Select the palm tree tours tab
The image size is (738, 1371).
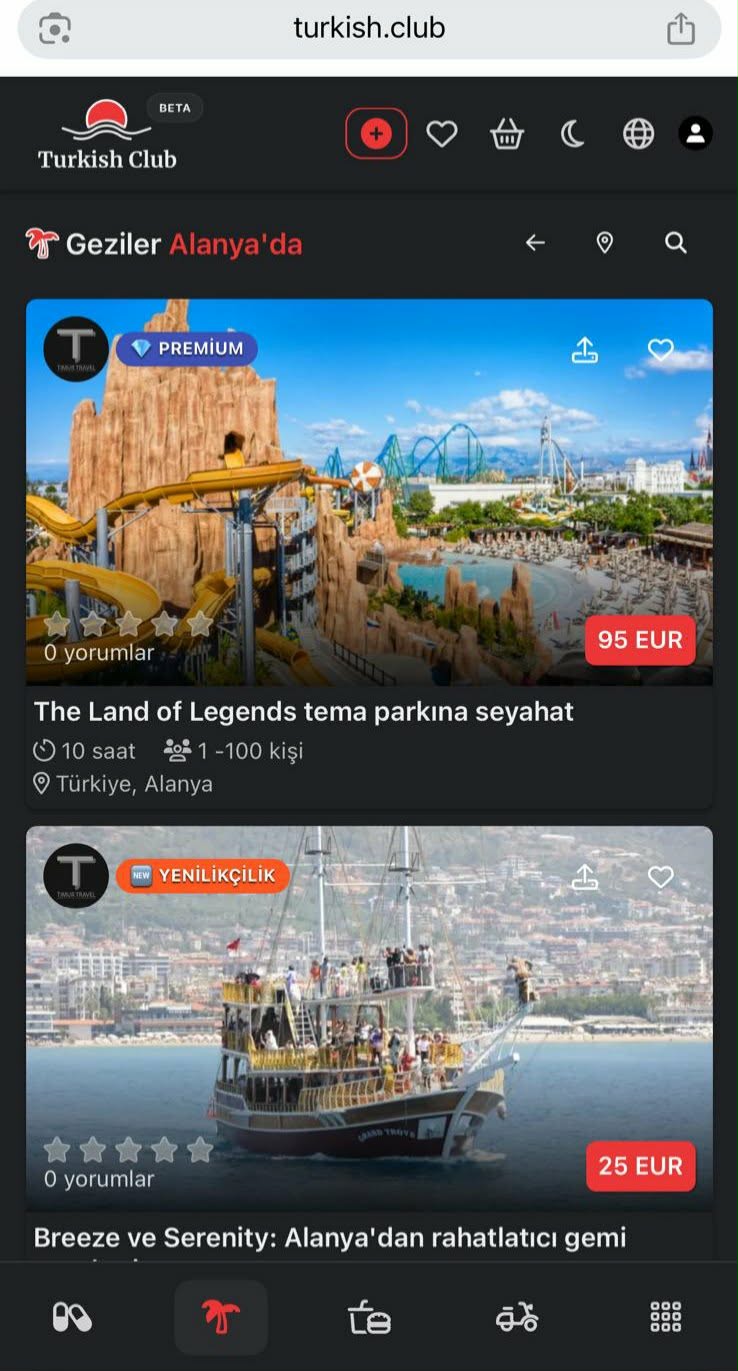pos(221,1317)
